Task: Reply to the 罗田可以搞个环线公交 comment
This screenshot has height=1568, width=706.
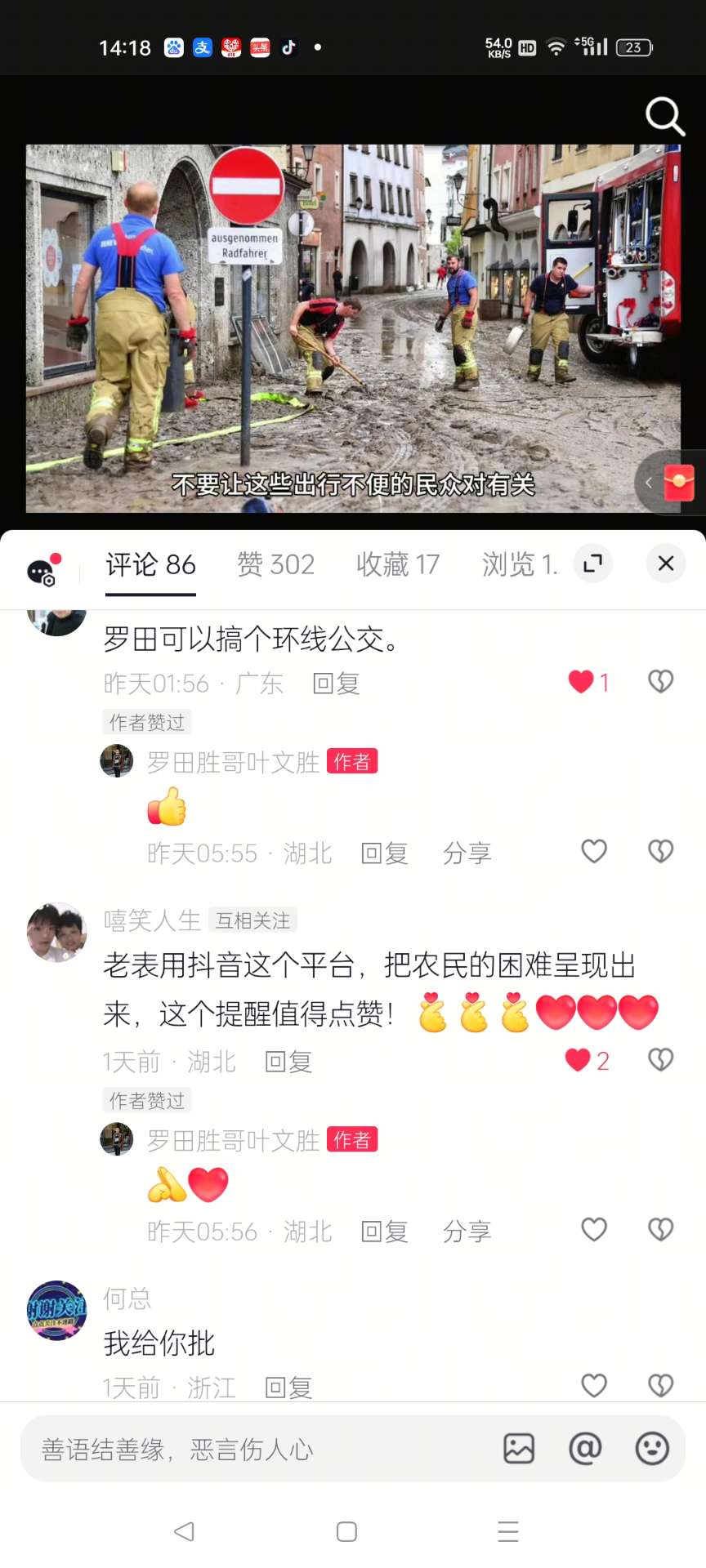Action: click(x=336, y=684)
